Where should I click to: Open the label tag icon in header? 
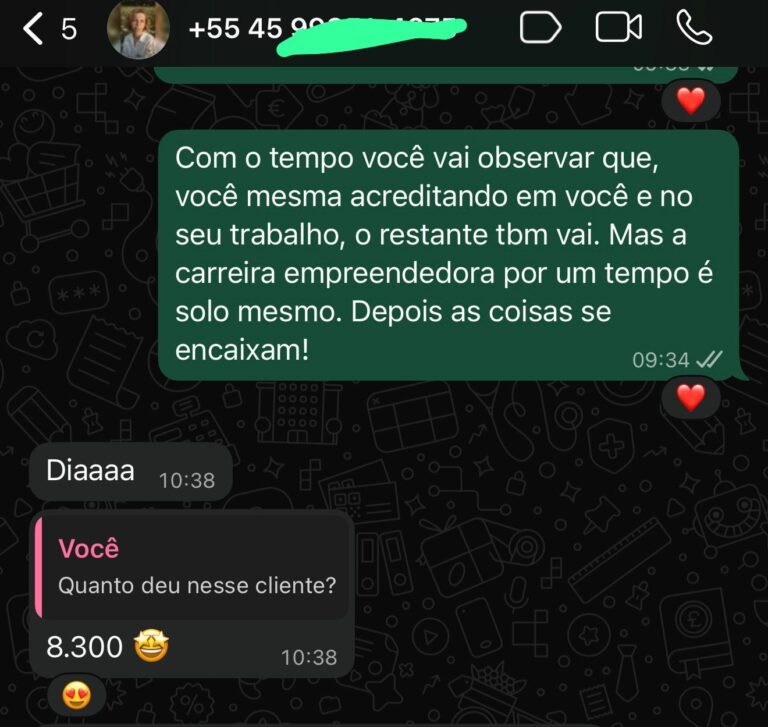point(540,28)
